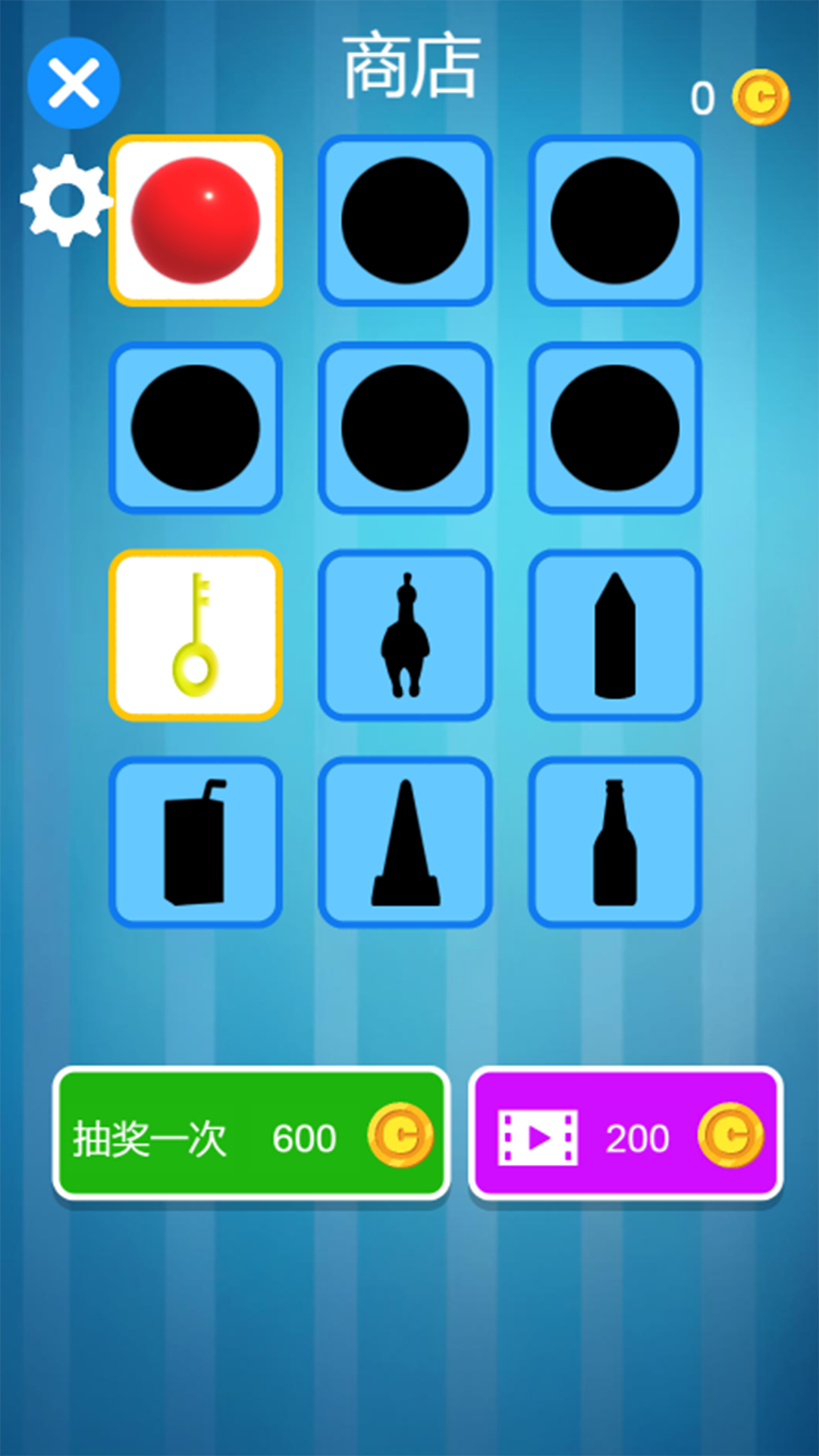Tap the locked chicken silhouette item

pyautogui.click(x=405, y=635)
